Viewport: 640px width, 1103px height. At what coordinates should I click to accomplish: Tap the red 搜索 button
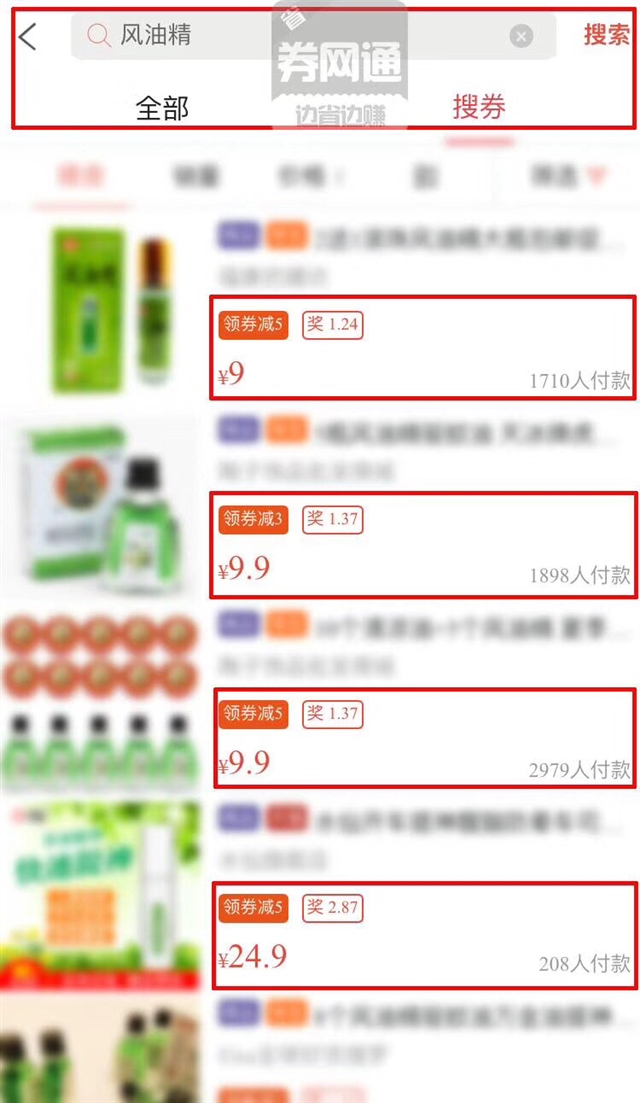tap(606, 35)
